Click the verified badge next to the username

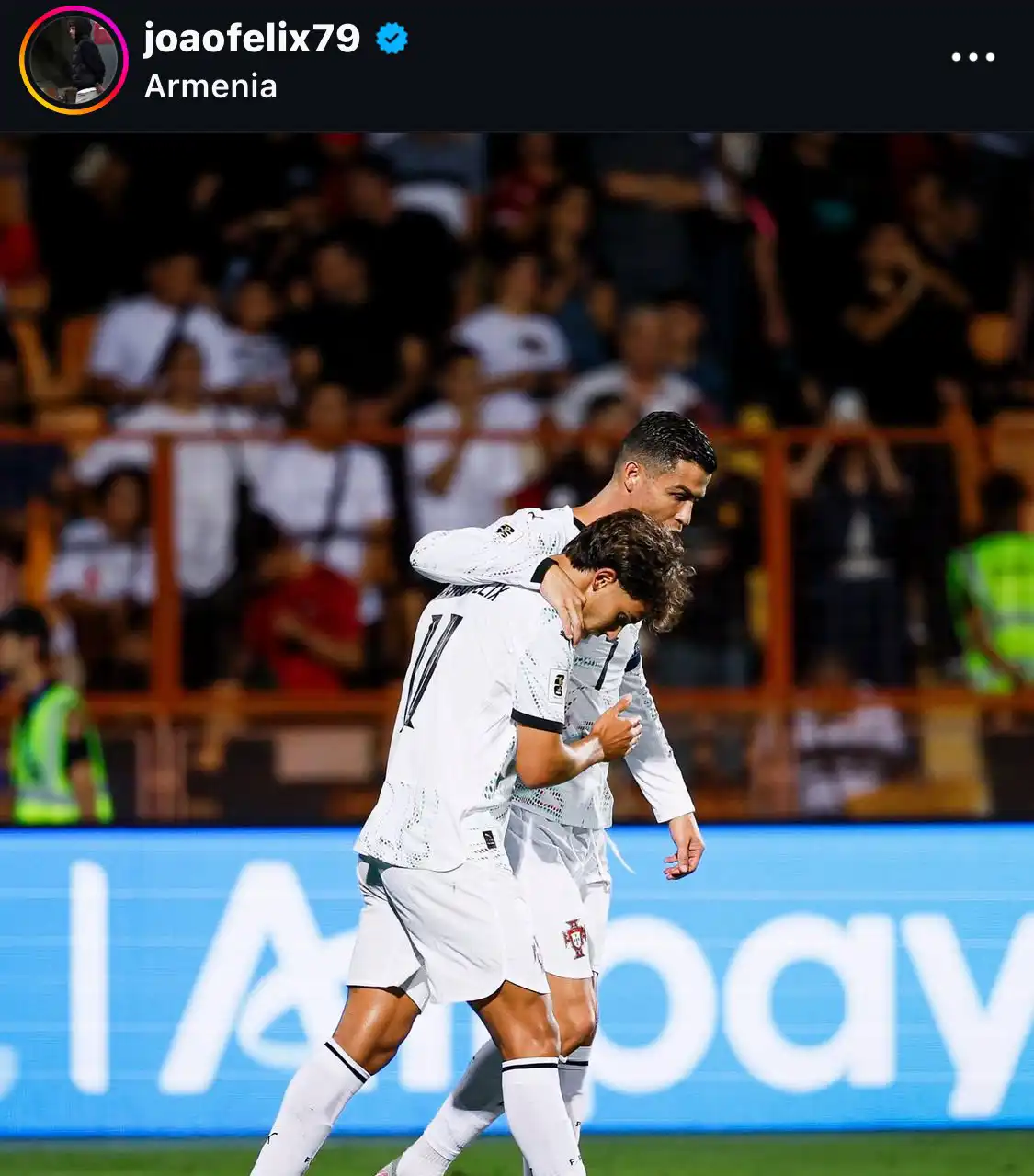click(x=392, y=36)
